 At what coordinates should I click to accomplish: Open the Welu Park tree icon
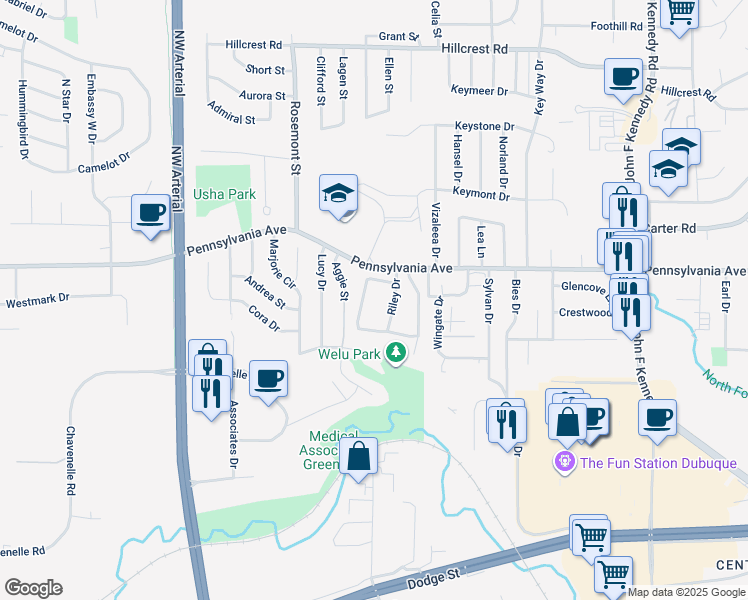(x=397, y=353)
